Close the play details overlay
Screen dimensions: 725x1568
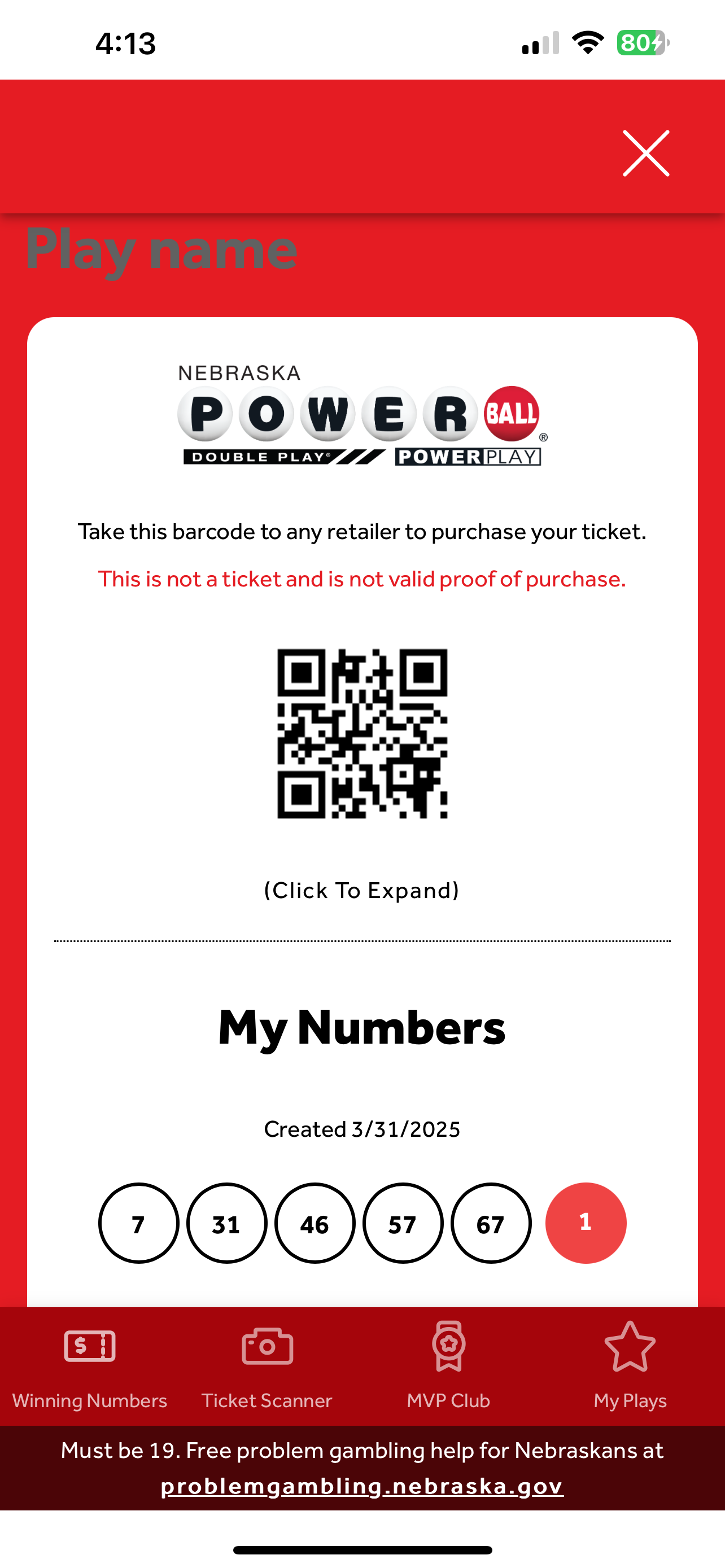[x=646, y=154]
